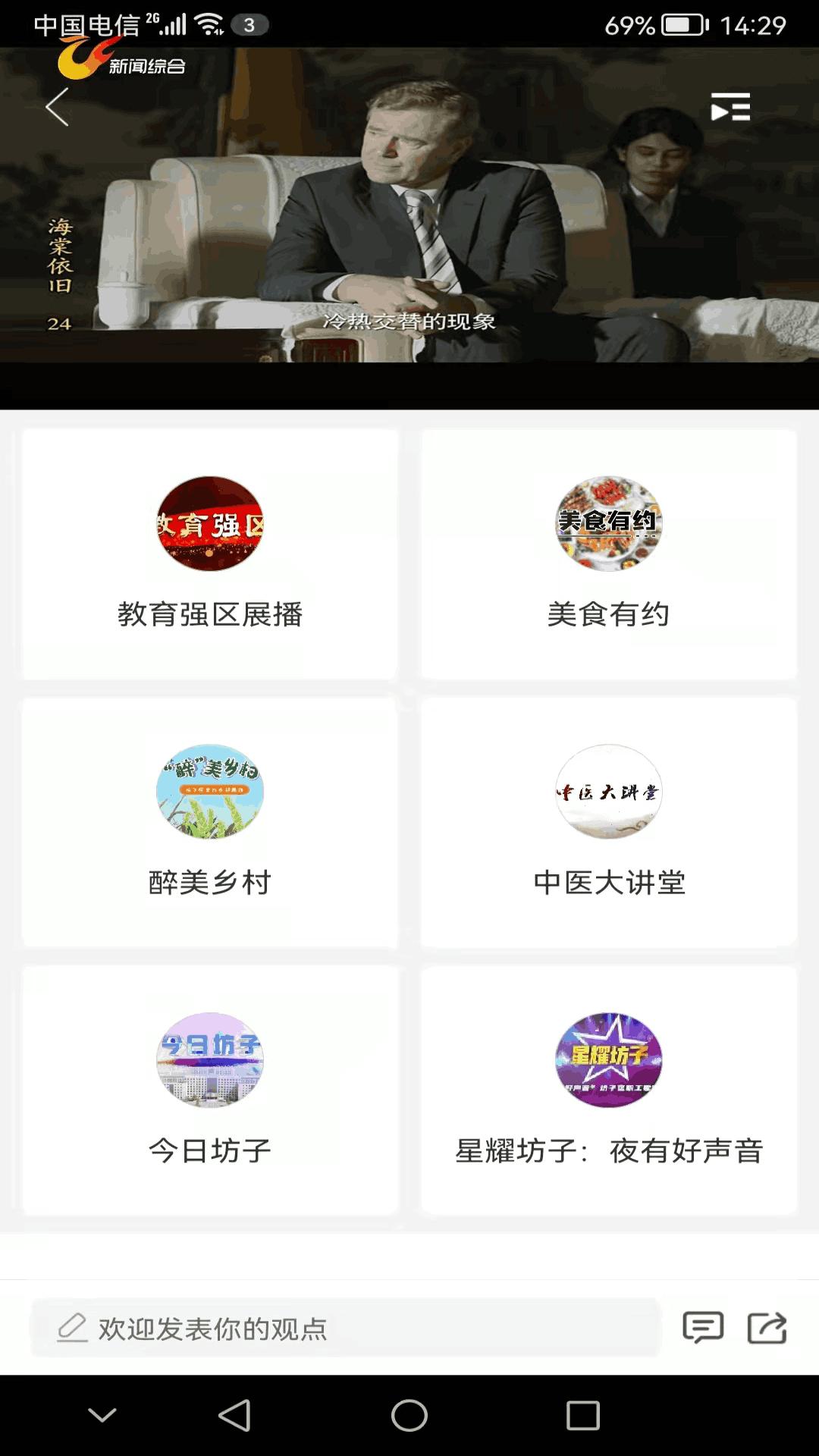This screenshot has height=1456, width=819.
Task: Open the 教育强区展播 program card
Action: click(210, 554)
